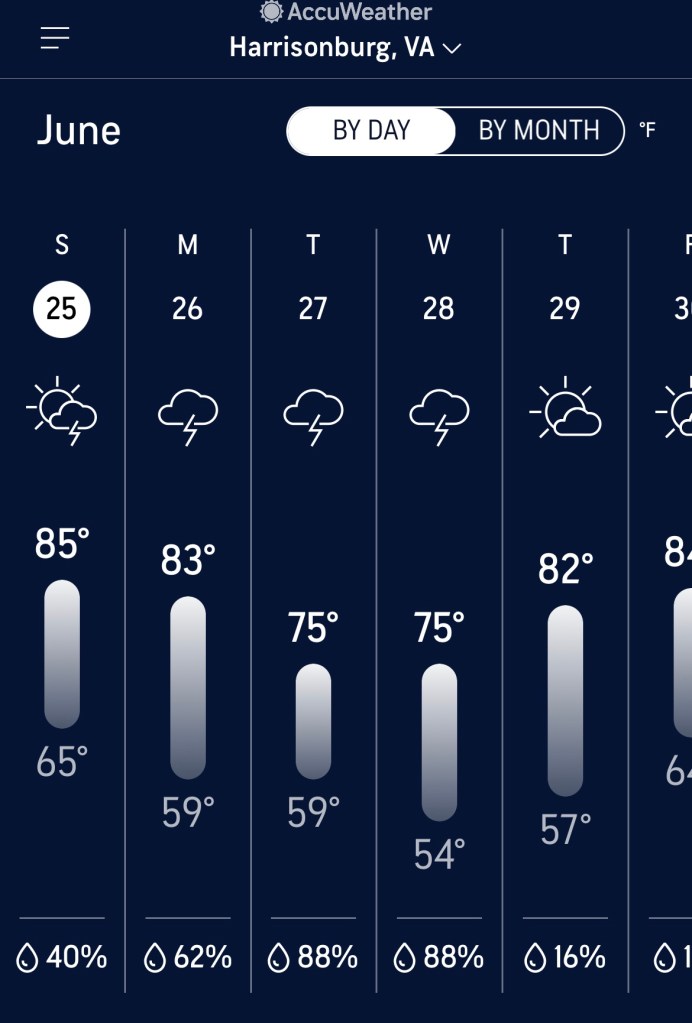Select the BY DAY view
692x1023 pixels.
[371, 131]
